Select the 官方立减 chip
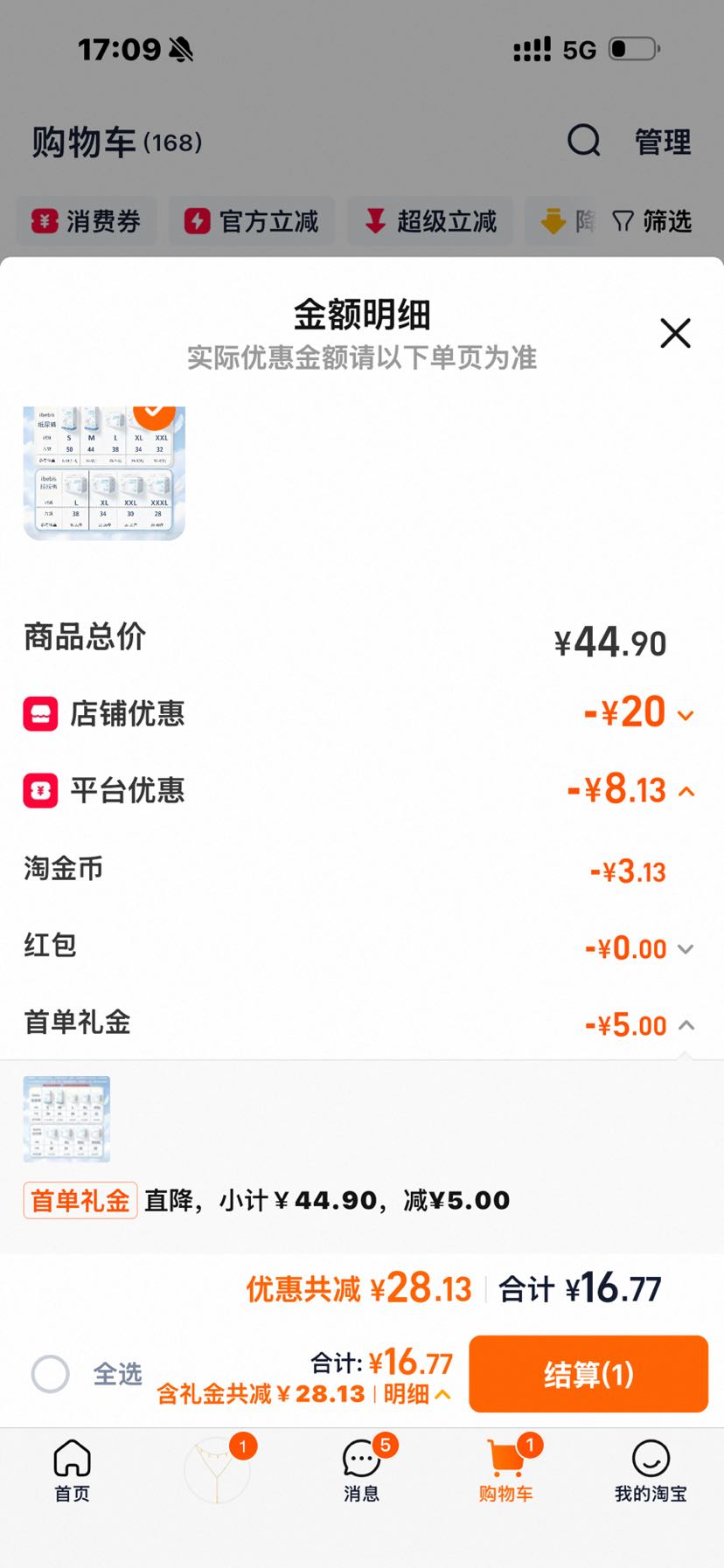The image size is (724, 1568). tap(252, 221)
